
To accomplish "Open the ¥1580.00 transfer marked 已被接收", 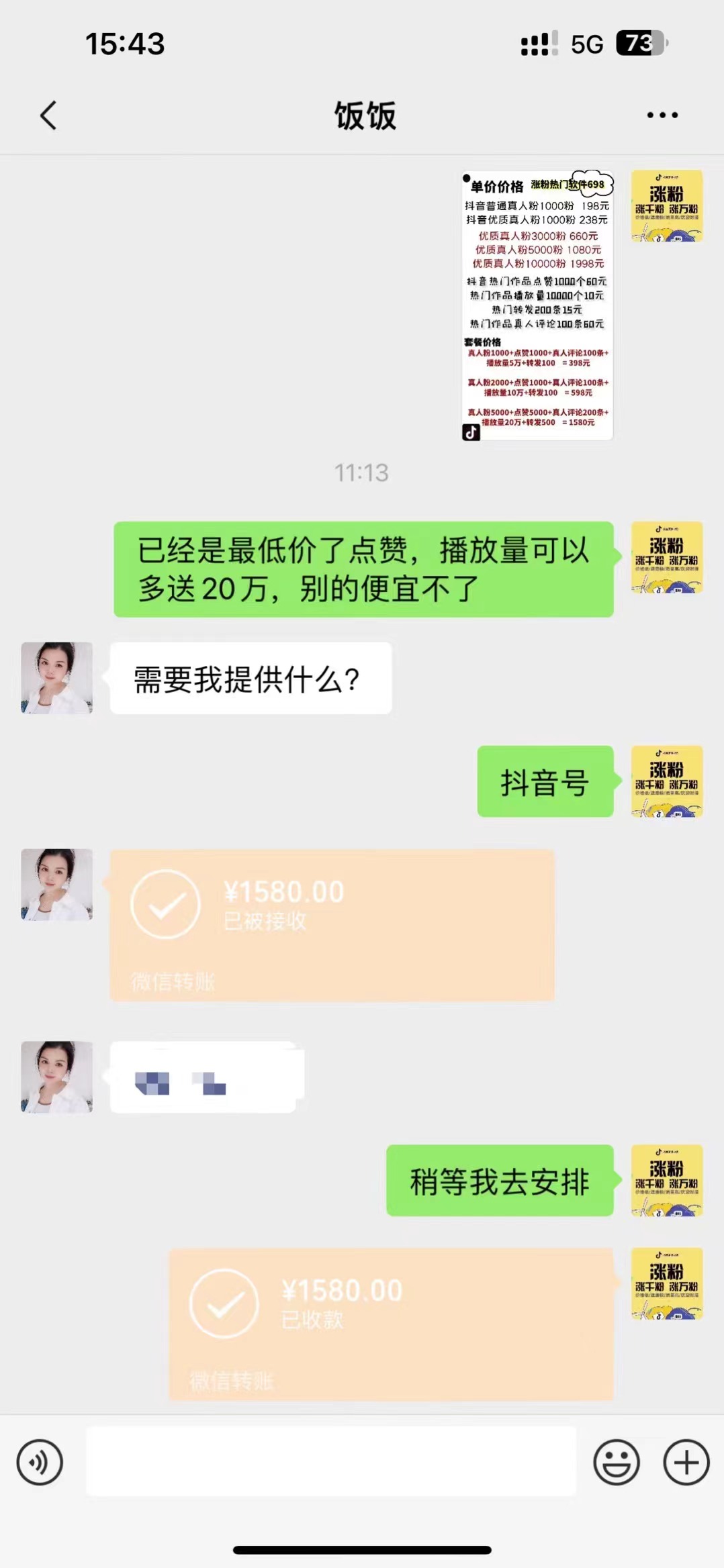I will (332, 925).
